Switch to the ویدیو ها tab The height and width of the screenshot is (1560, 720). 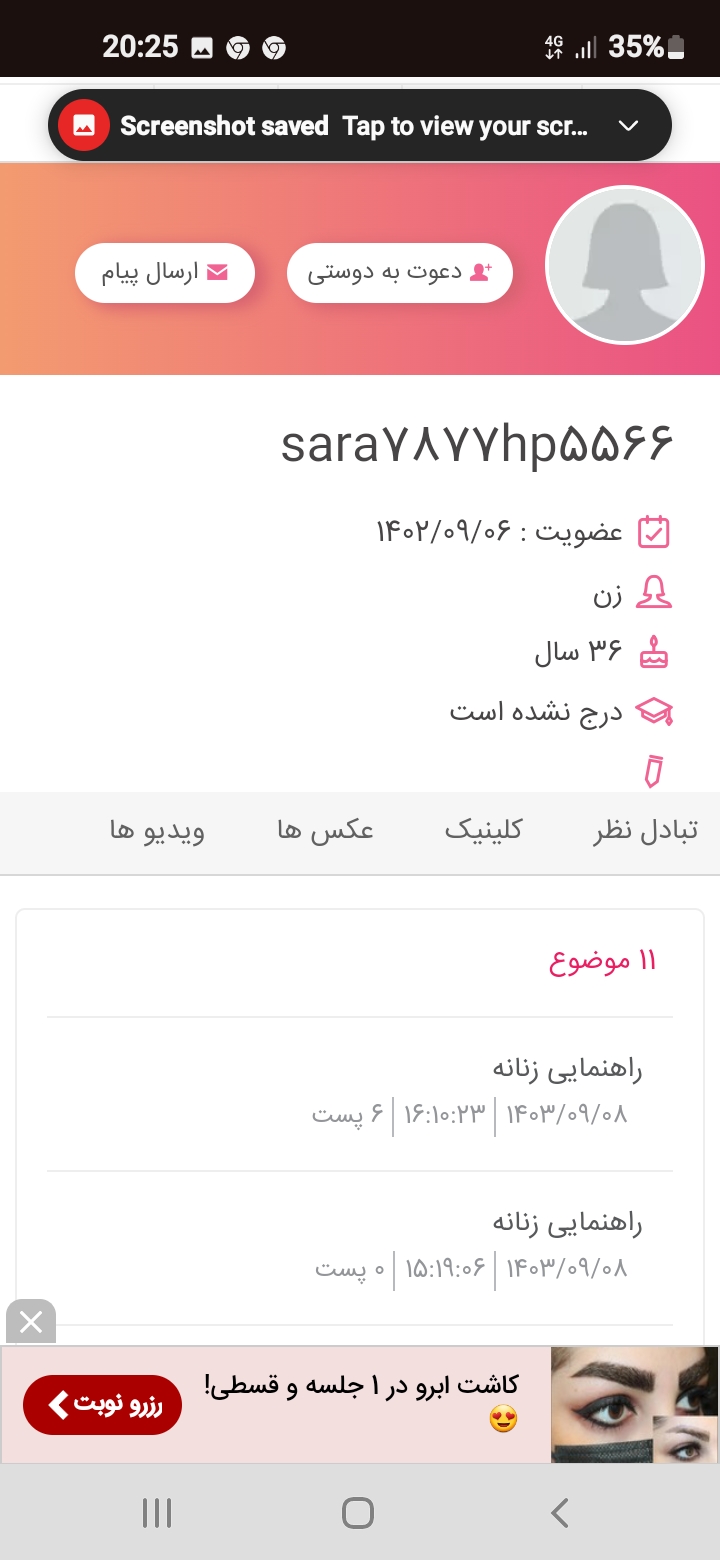click(x=157, y=831)
